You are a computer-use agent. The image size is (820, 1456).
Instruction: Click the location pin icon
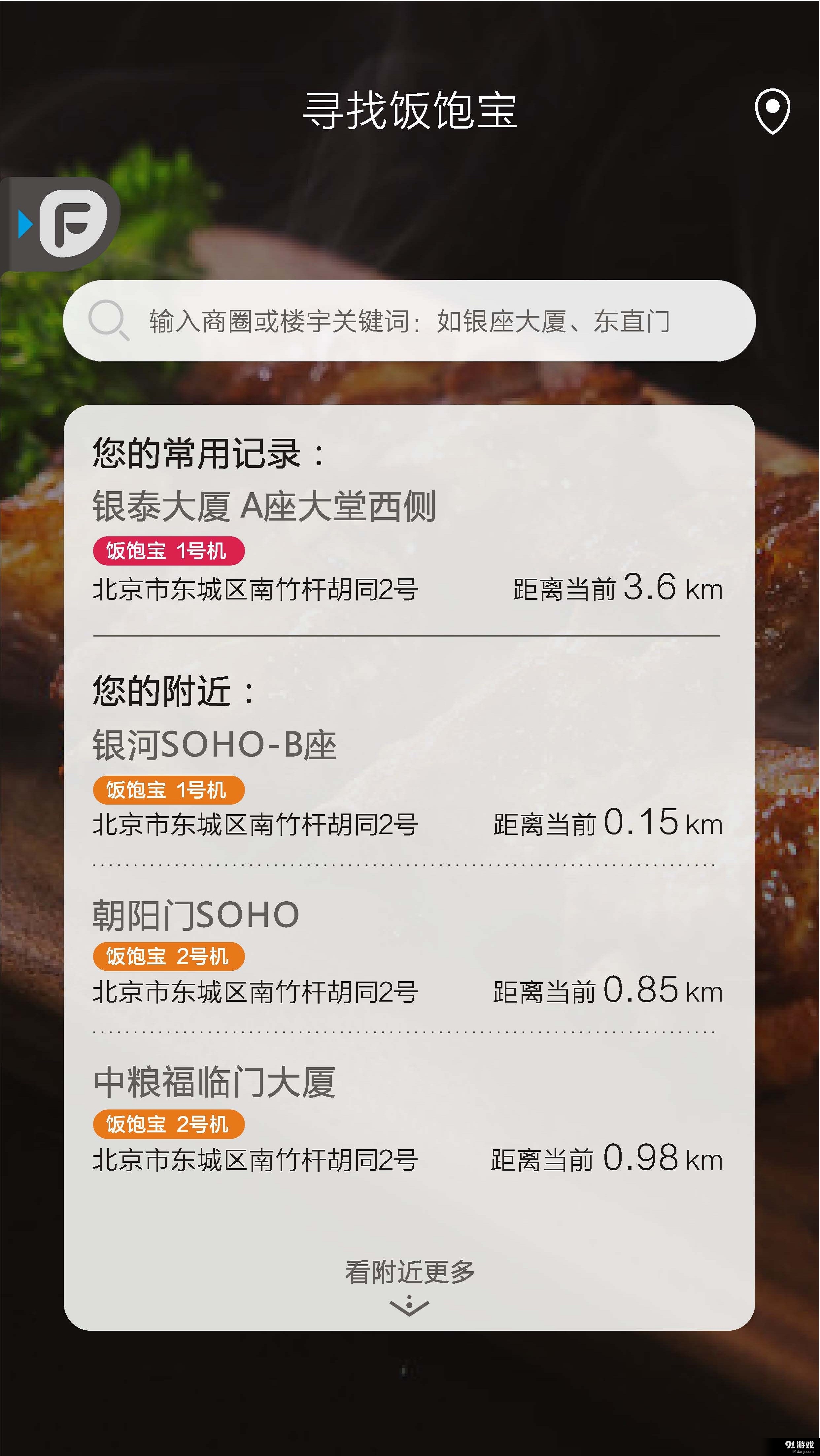[772, 111]
